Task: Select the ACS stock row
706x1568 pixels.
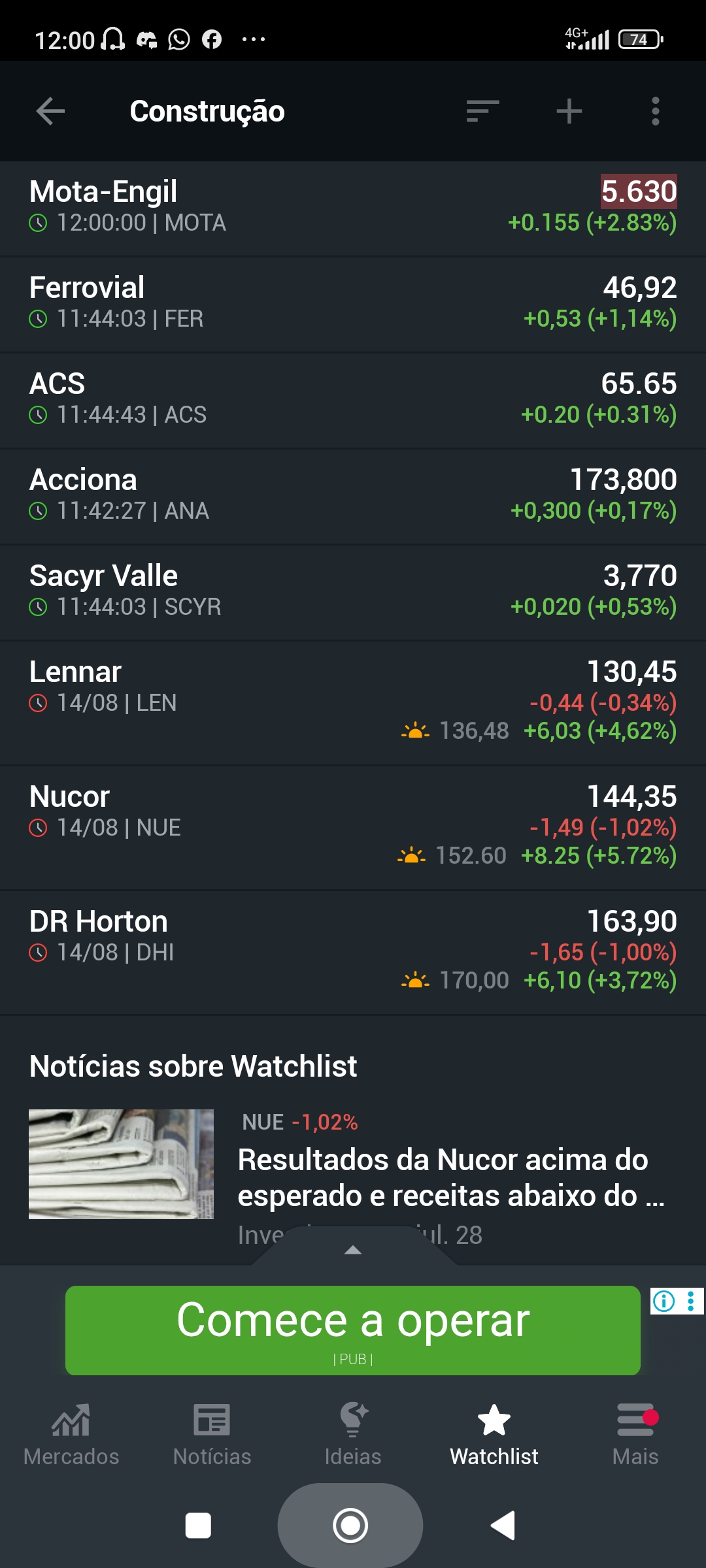Action: (353, 400)
